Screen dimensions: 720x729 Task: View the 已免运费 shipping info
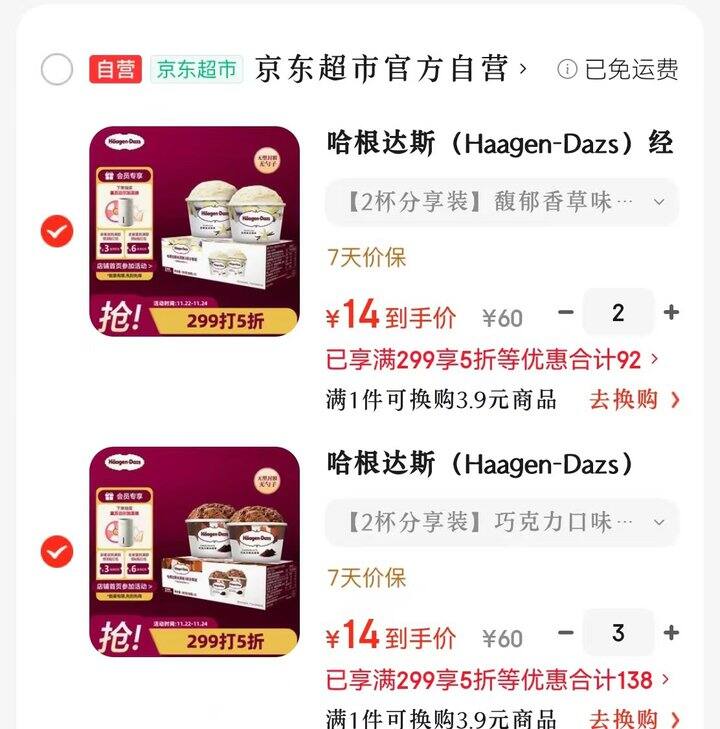pyautogui.click(x=619, y=70)
